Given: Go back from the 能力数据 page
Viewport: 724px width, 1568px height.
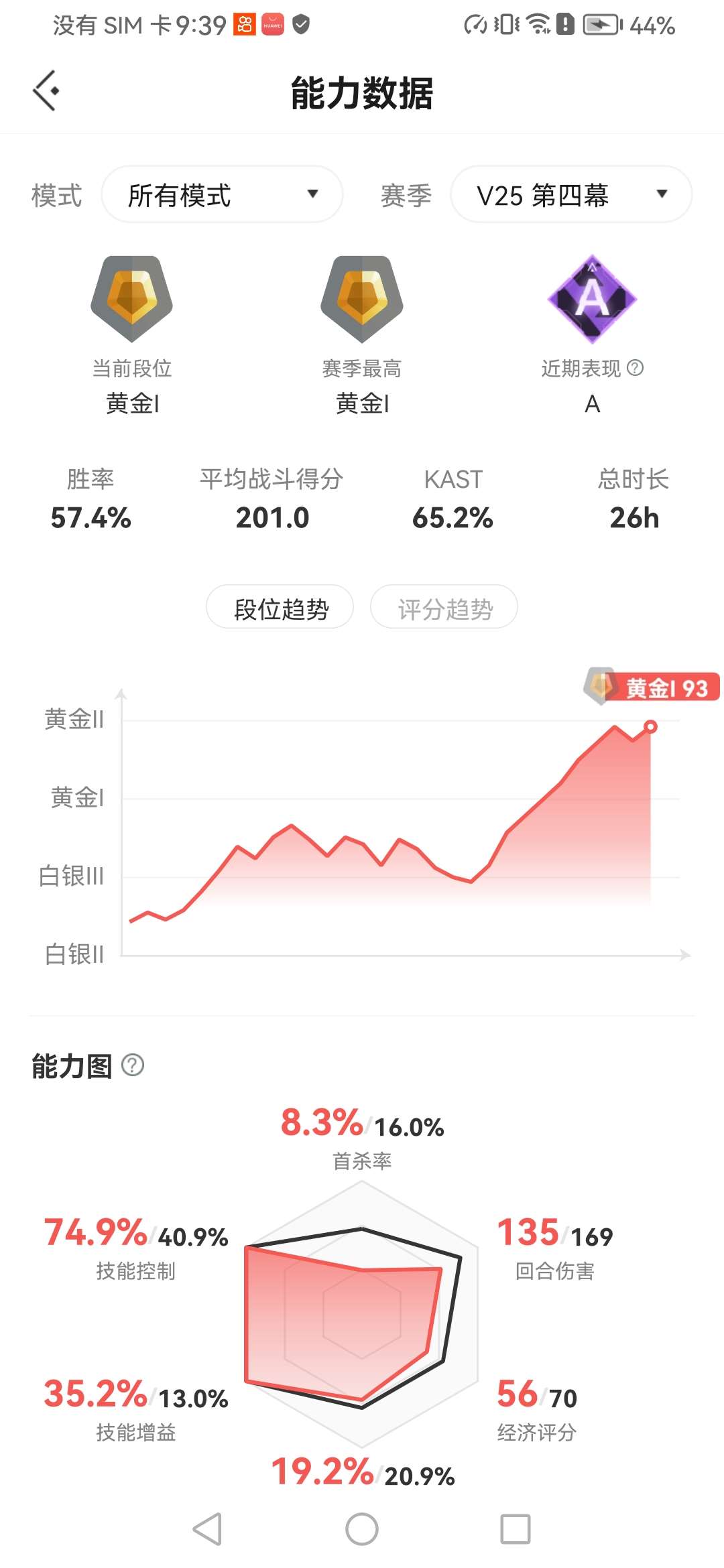Looking at the screenshot, I should [x=46, y=91].
